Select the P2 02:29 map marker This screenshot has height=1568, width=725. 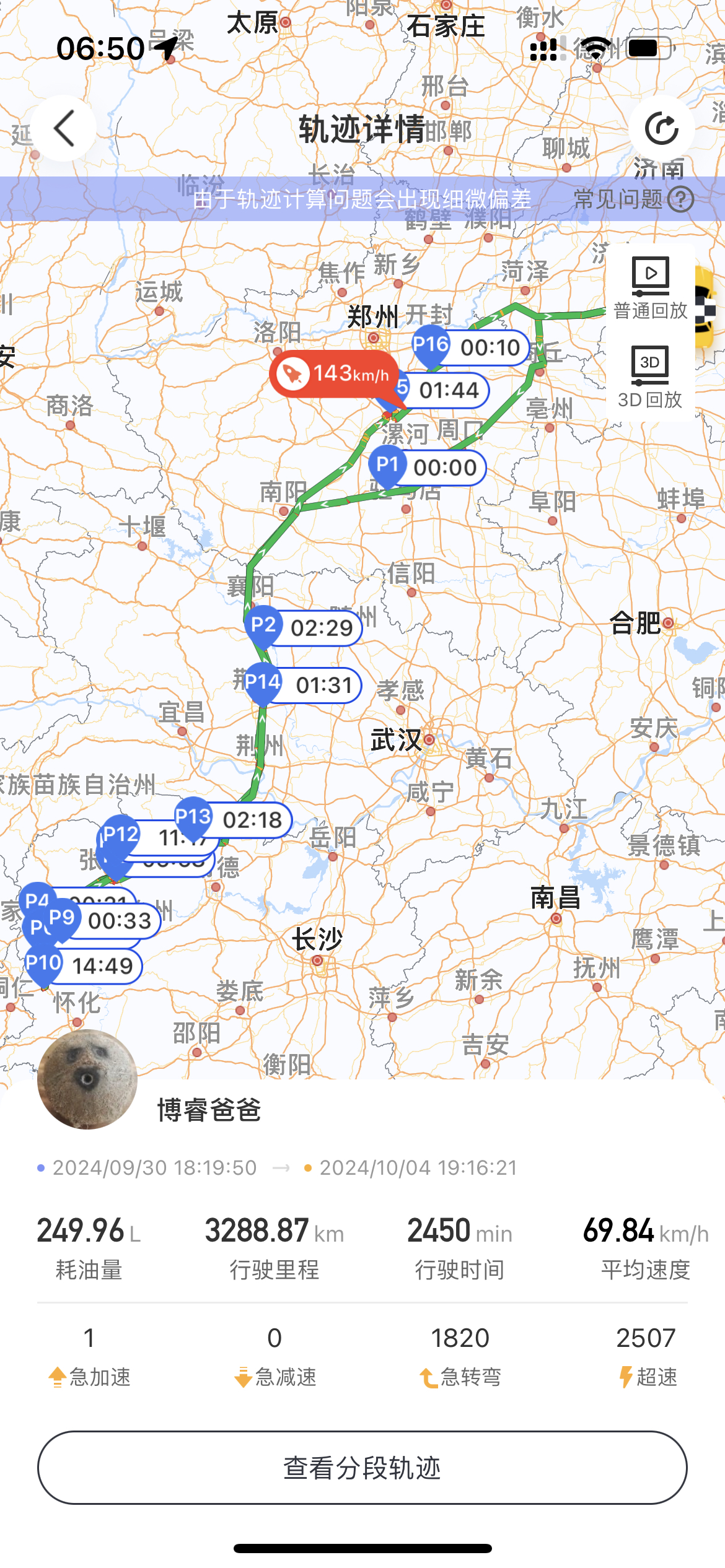click(x=303, y=628)
